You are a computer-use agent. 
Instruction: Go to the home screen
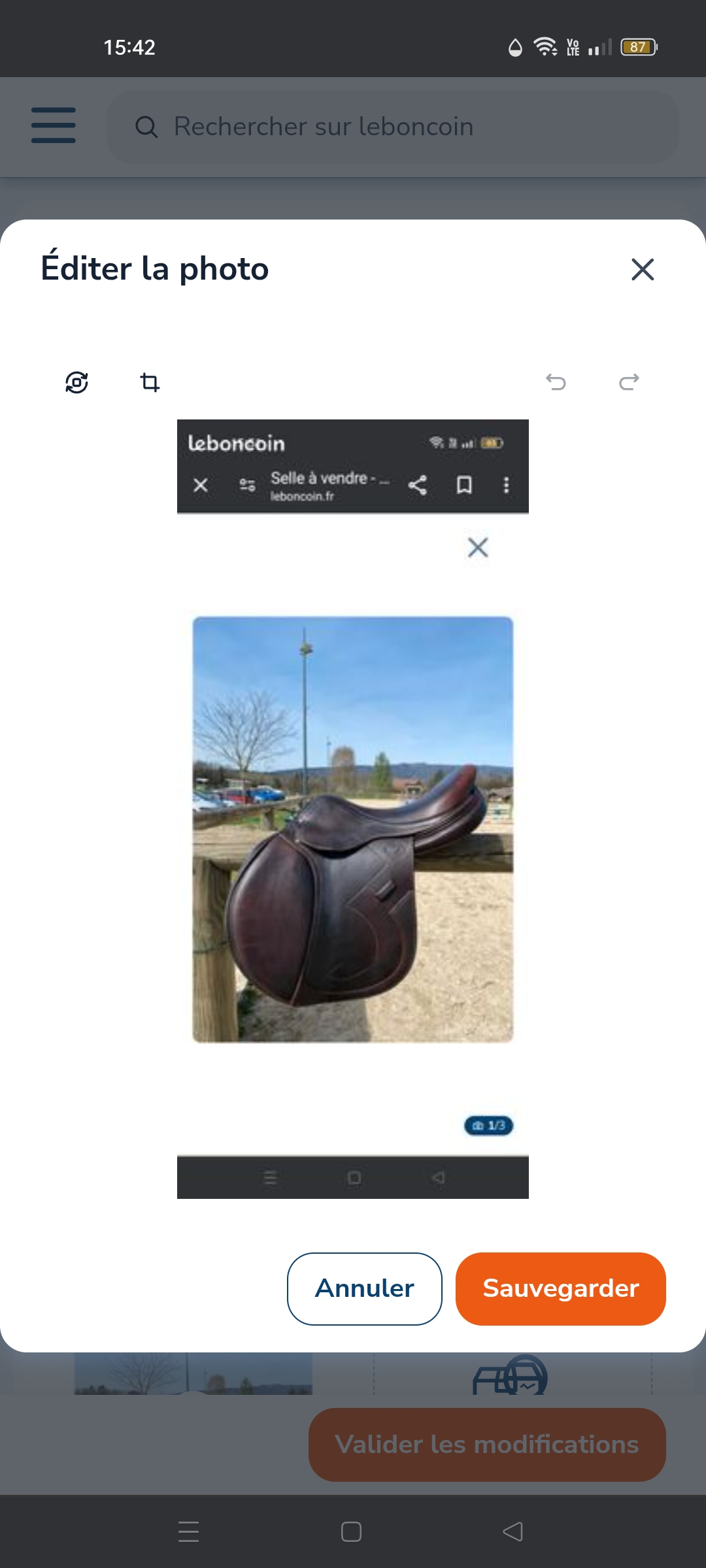351,1531
